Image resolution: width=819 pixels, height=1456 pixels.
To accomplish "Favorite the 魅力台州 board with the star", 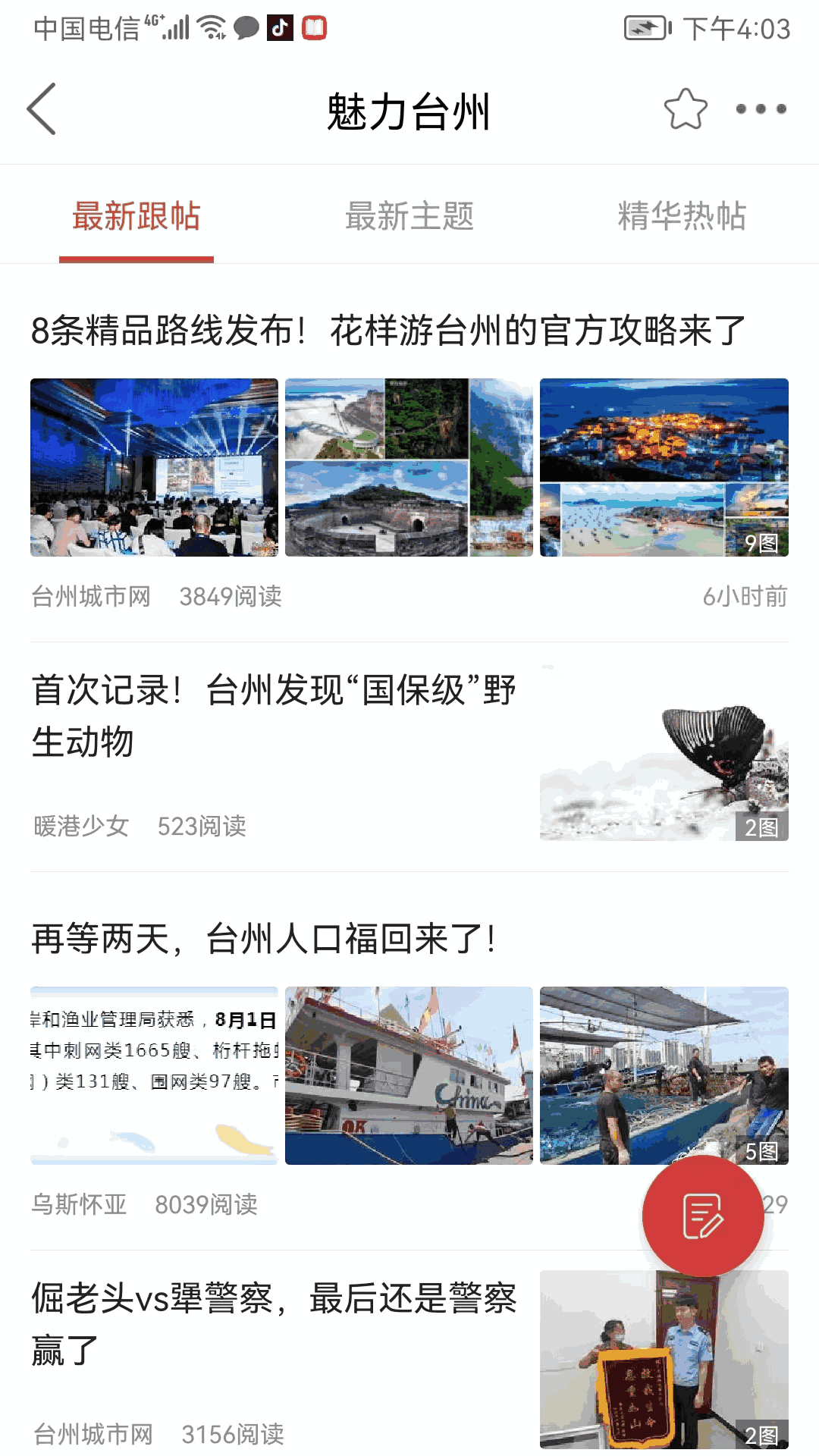I will pos(686,109).
